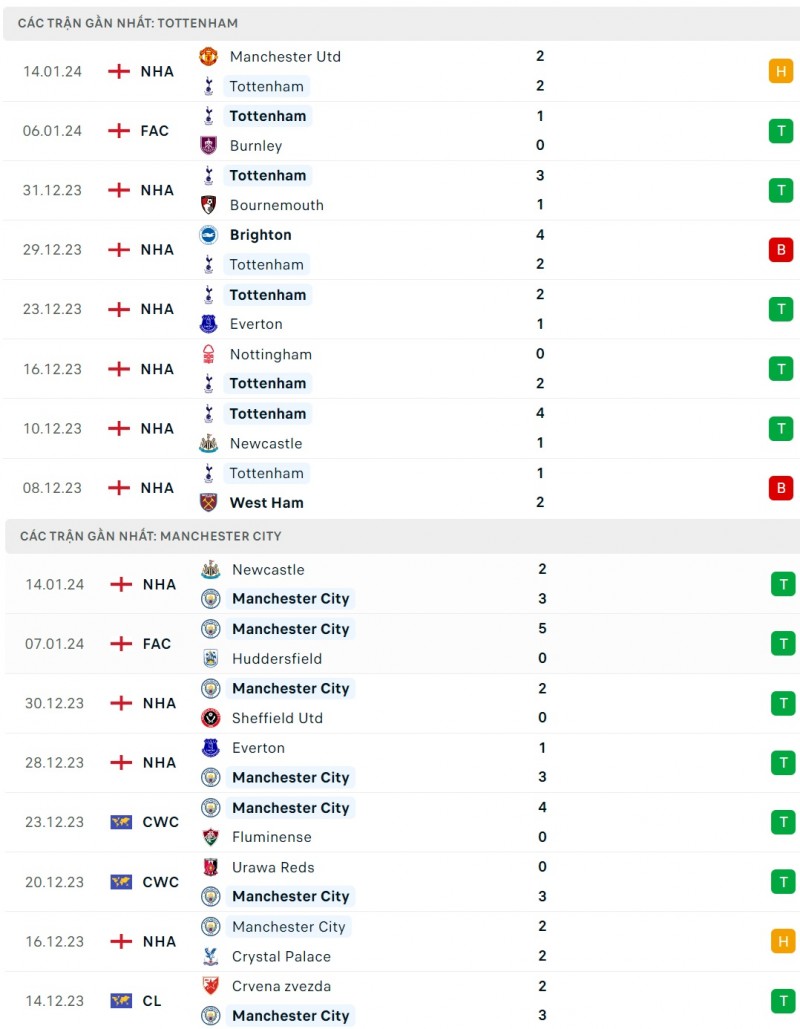
Task: Open the Newcastle vs Manchester City match
Action: point(400,584)
